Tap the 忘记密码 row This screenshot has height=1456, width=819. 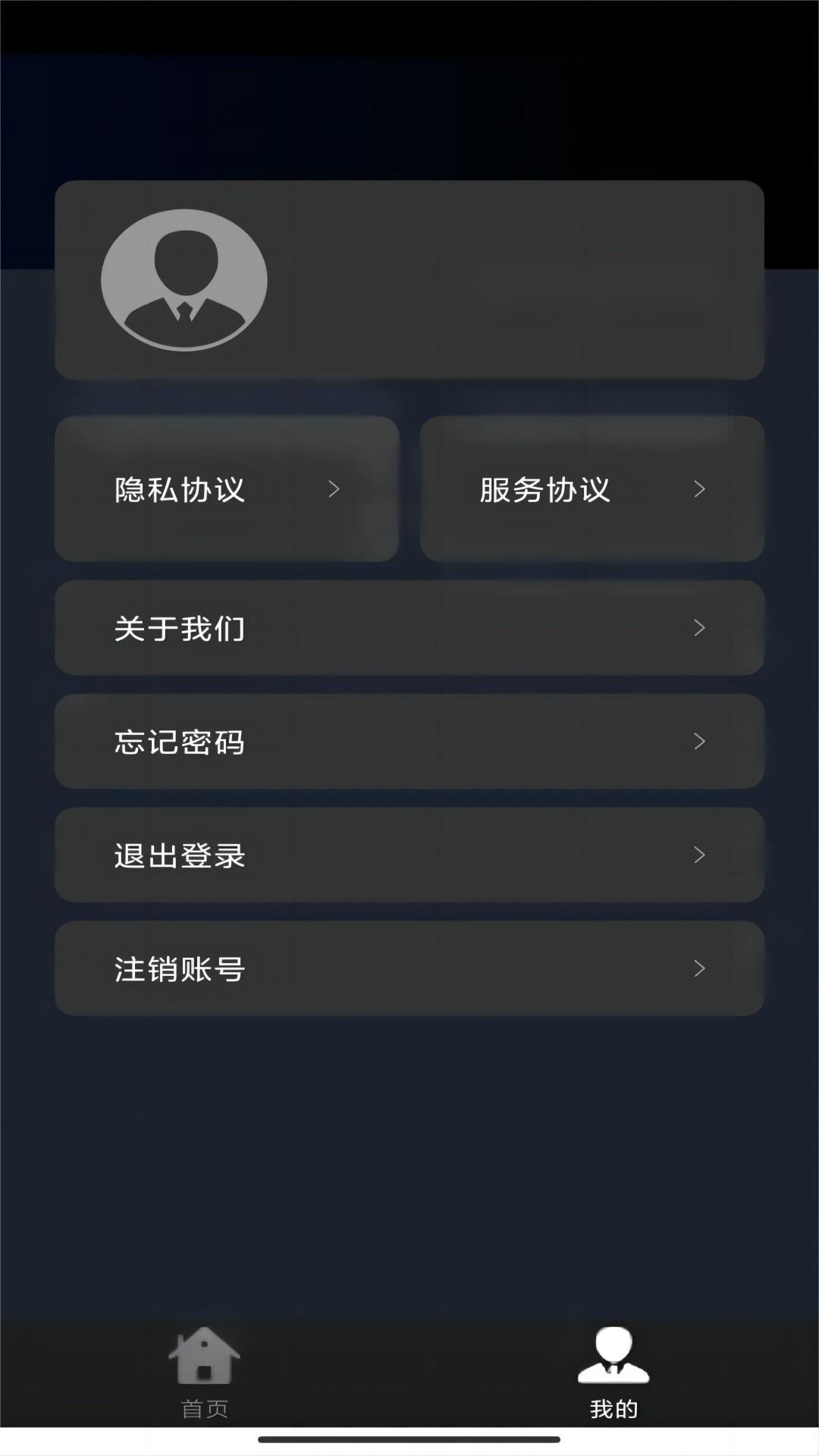[x=409, y=742]
